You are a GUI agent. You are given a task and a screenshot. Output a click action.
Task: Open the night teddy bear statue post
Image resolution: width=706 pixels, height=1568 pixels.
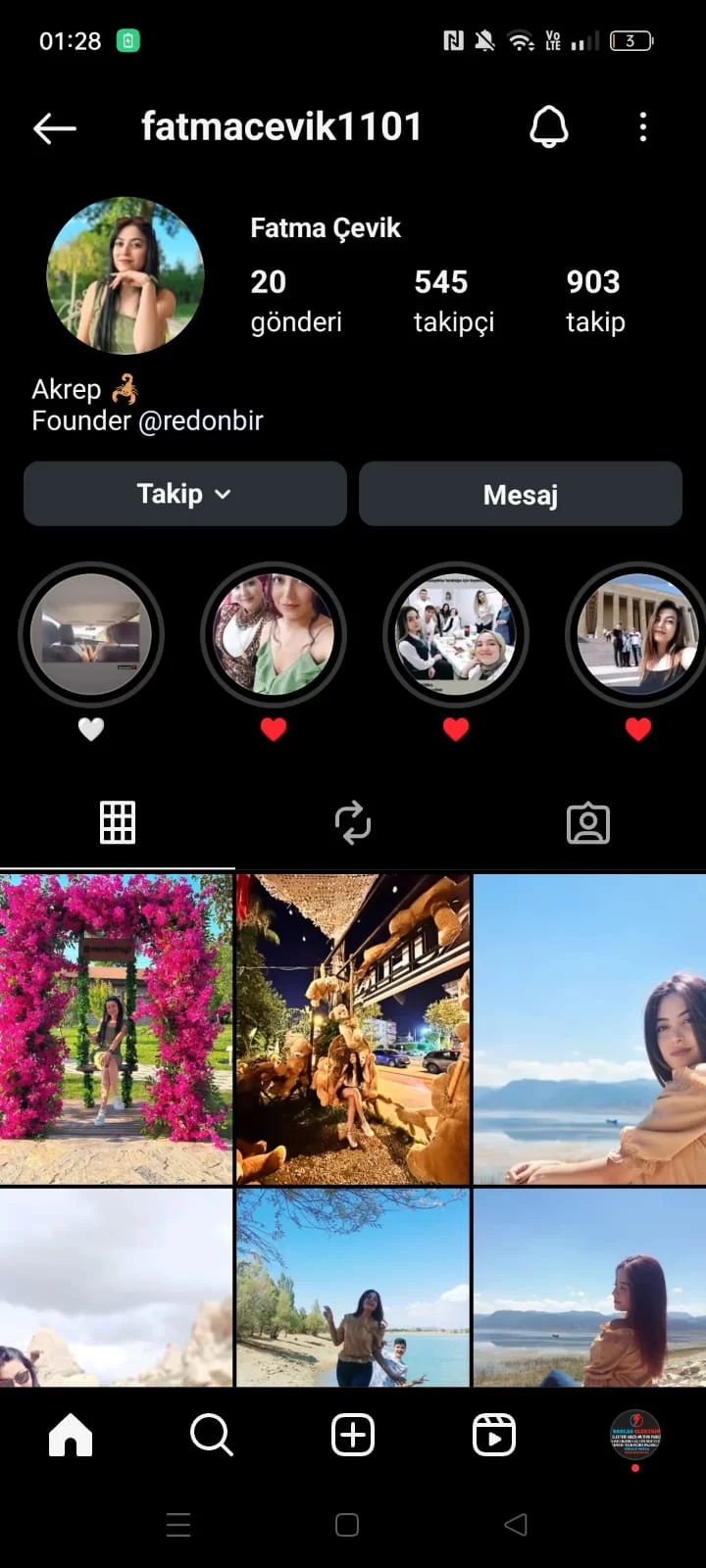pos(353,1029)
